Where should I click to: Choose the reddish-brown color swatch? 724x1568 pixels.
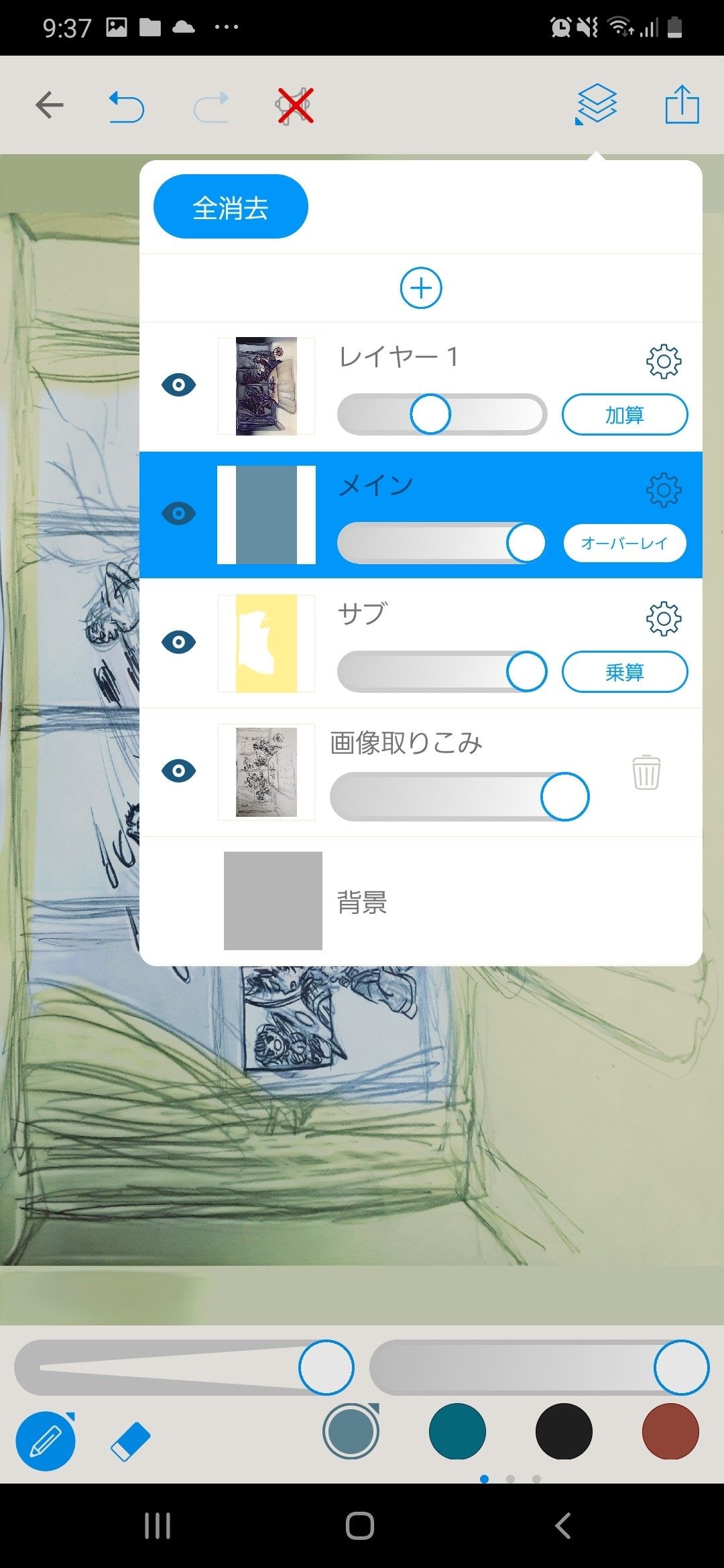pos(670,1431)
